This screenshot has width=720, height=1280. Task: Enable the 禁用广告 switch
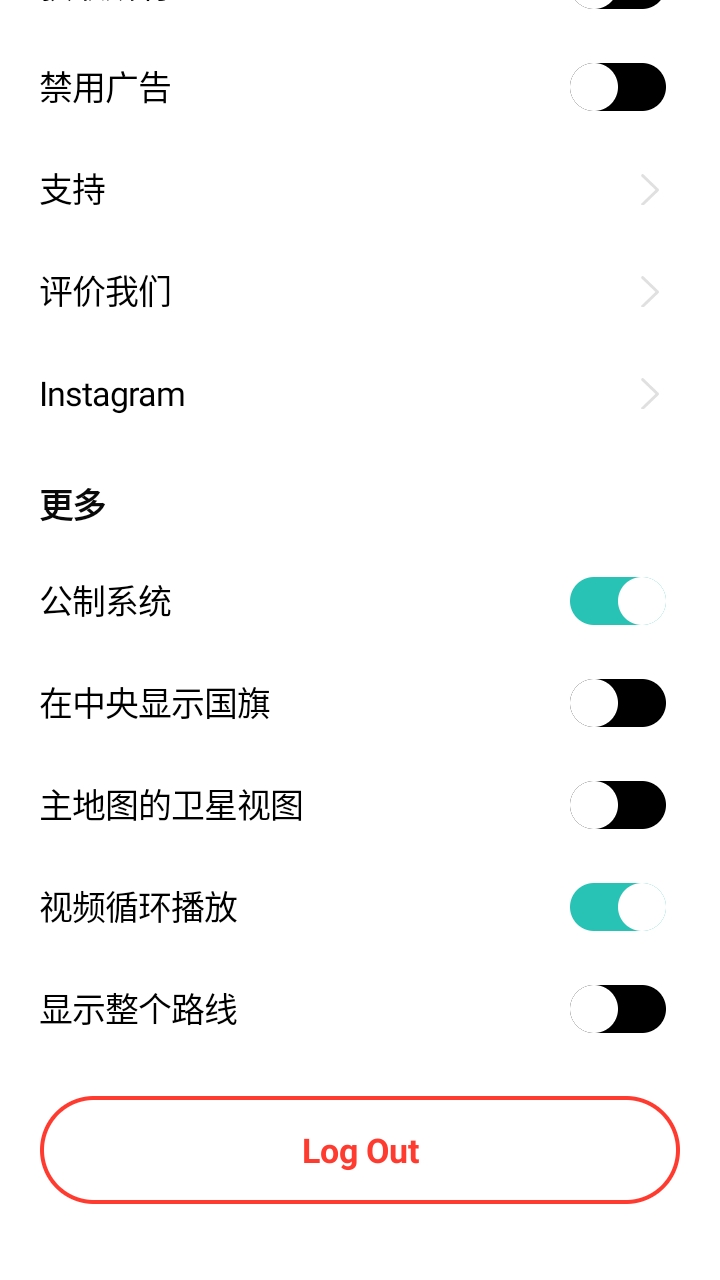pyautogui.click(x=617, y=87)
